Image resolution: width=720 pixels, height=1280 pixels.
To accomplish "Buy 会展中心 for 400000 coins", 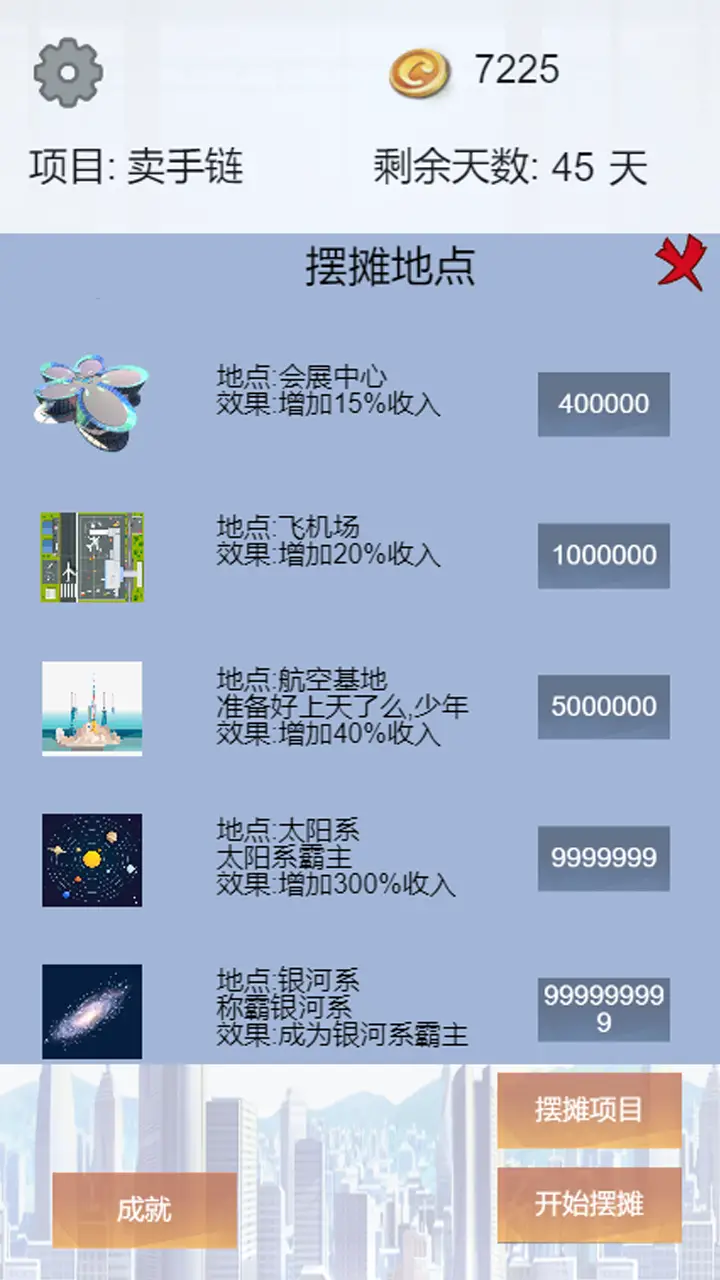I will [602, 405].
